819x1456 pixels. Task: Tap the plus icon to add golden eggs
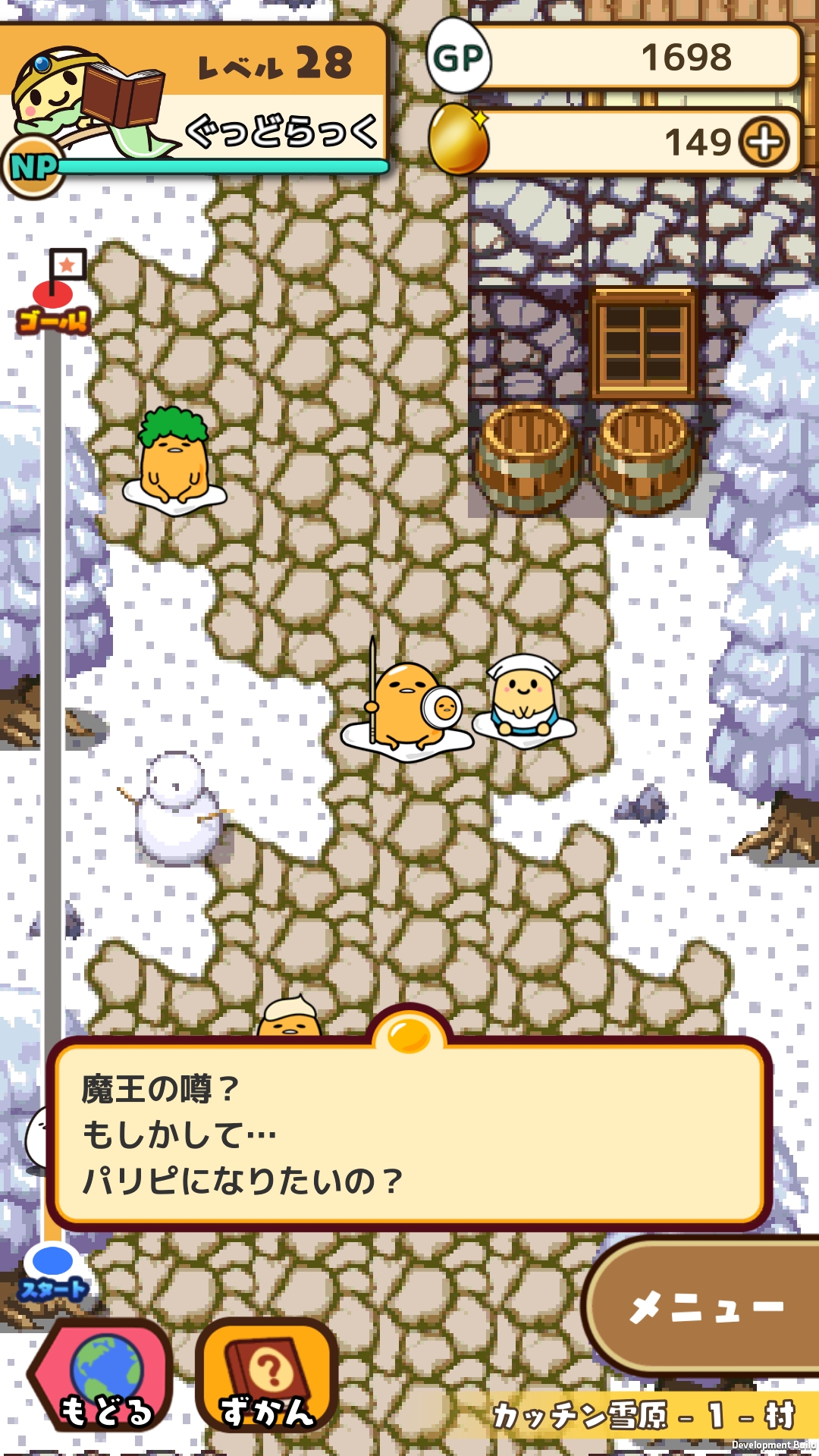[x=764, y=142]
